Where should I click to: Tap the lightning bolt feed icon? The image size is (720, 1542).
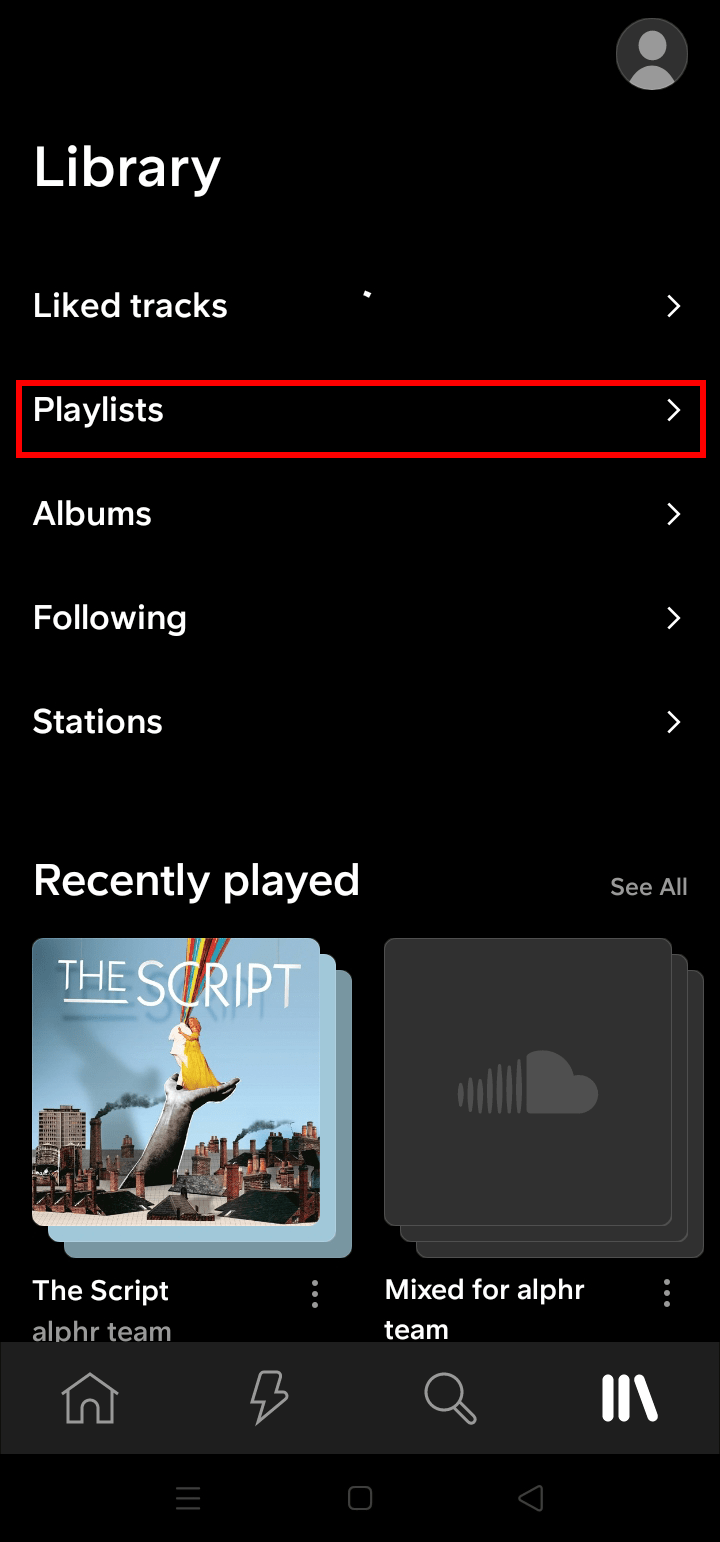click(x=268, y=1399)
